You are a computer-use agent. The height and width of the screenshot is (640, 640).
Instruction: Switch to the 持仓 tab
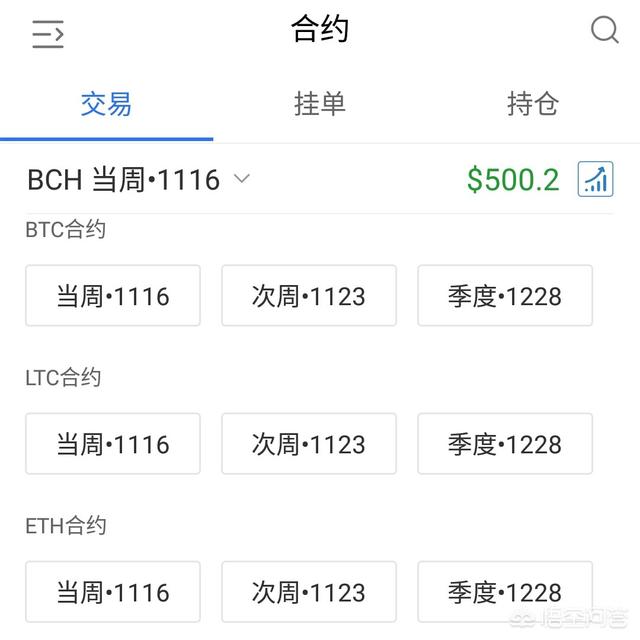(x=532, y=104)
